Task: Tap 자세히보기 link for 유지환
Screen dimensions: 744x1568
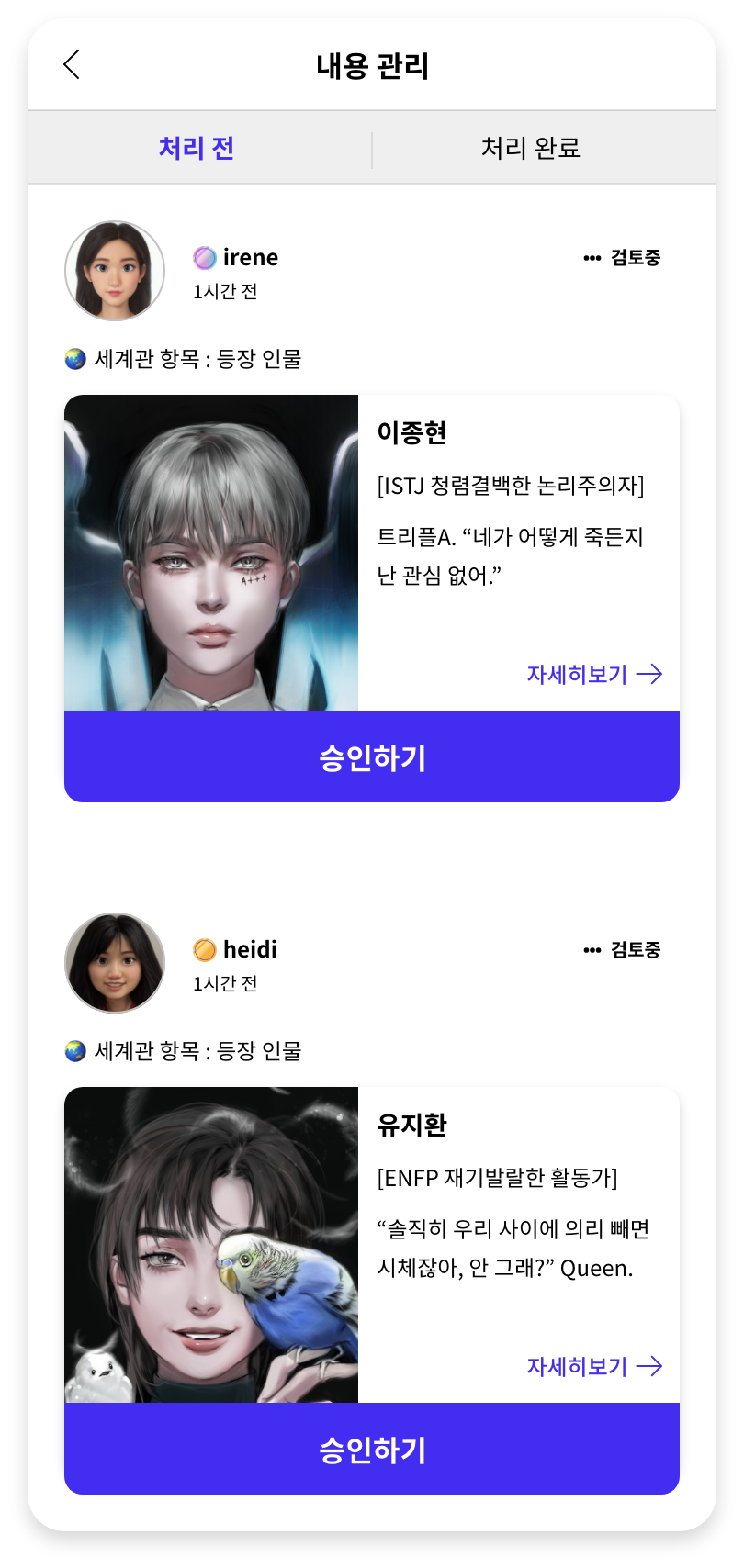Action: point(593,1367)
